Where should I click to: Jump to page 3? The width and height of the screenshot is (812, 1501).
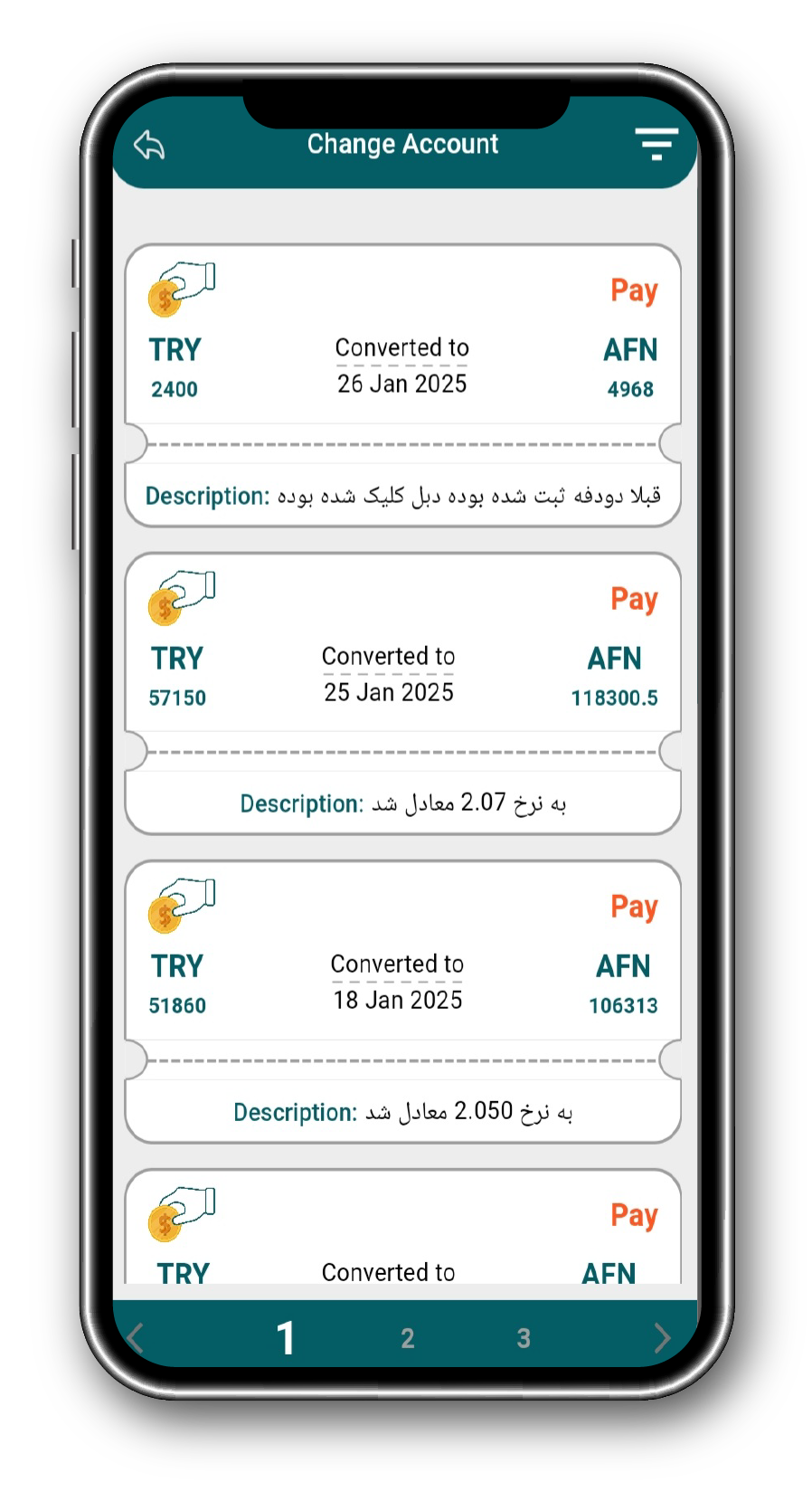click(524, 1338)
